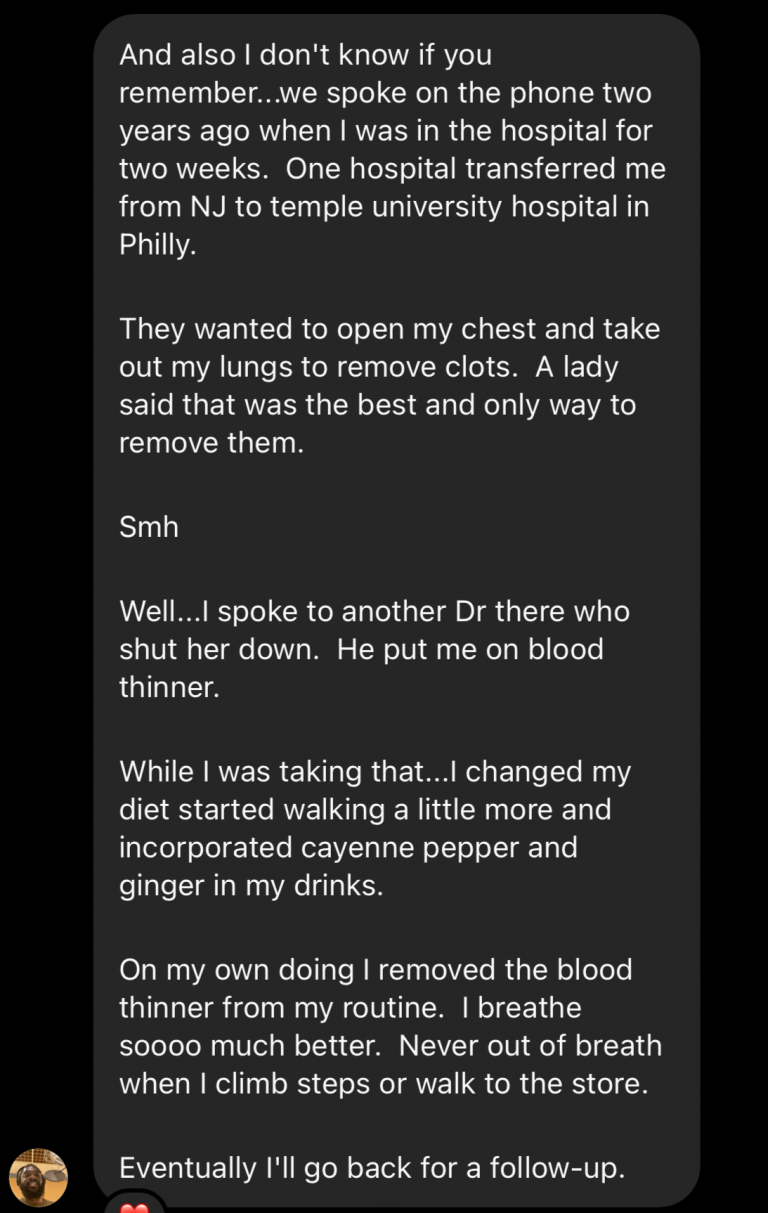This screenshot has height=1213, width=768.
Task: Tap the heart reaction under the message
Action: pyautogui.click(x=133, y=1207)
